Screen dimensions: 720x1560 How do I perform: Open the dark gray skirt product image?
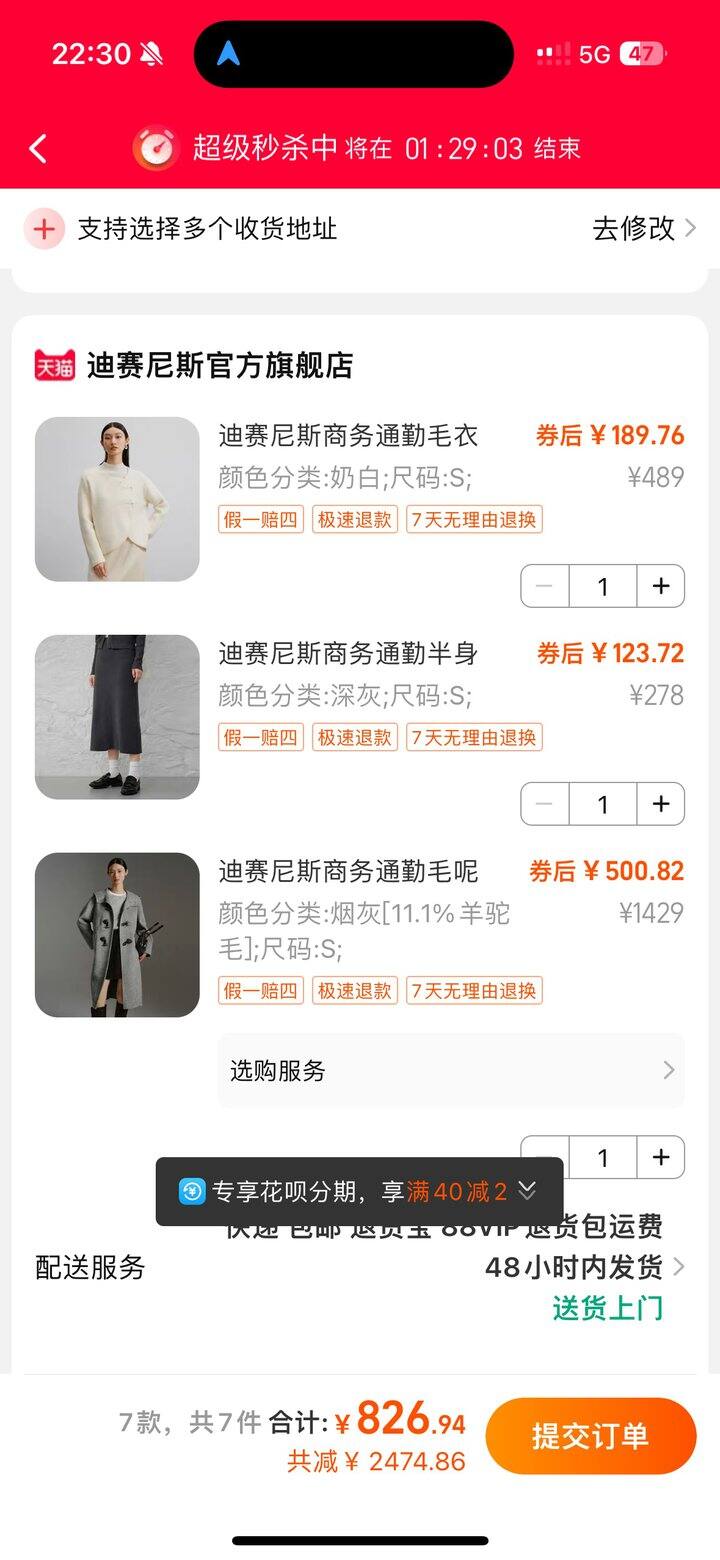coord(117,717)
